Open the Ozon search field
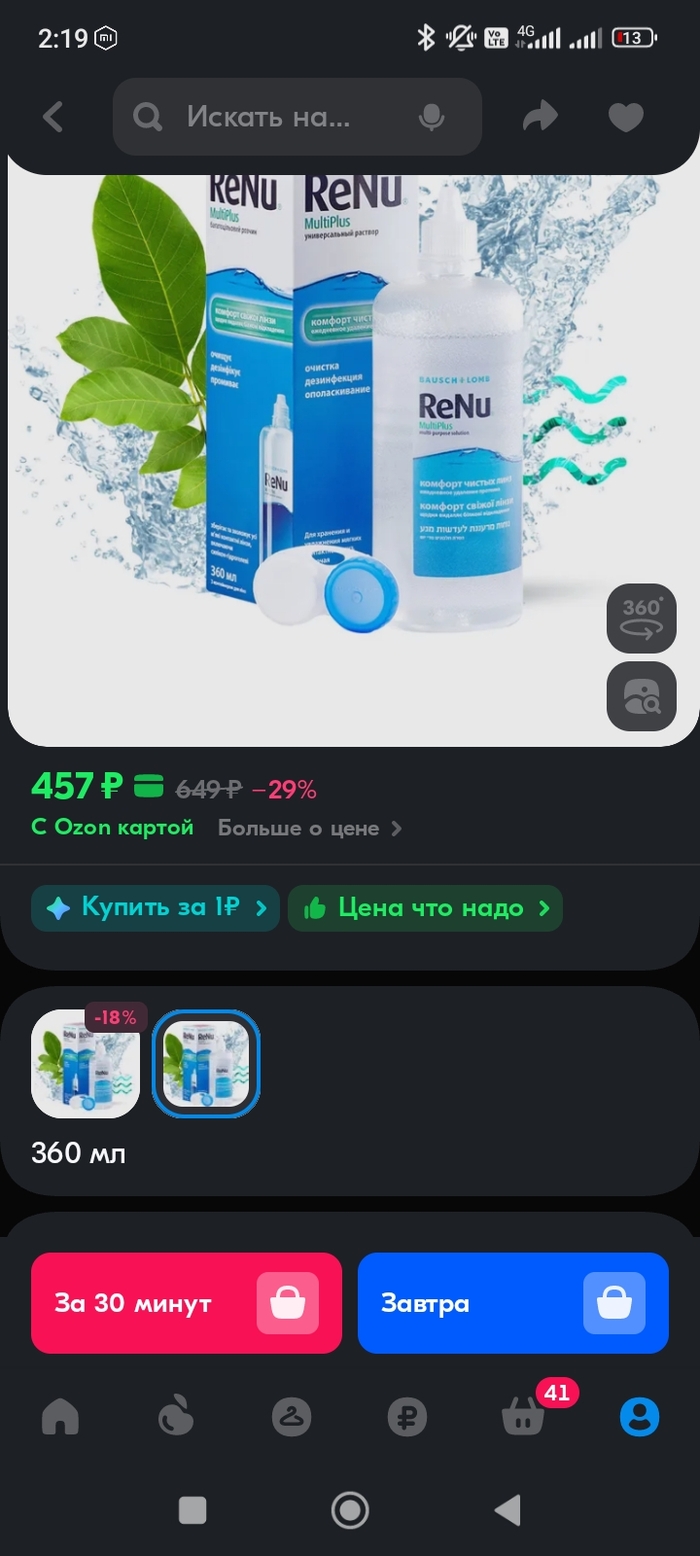700x1556 pixels. coord(270,117)
